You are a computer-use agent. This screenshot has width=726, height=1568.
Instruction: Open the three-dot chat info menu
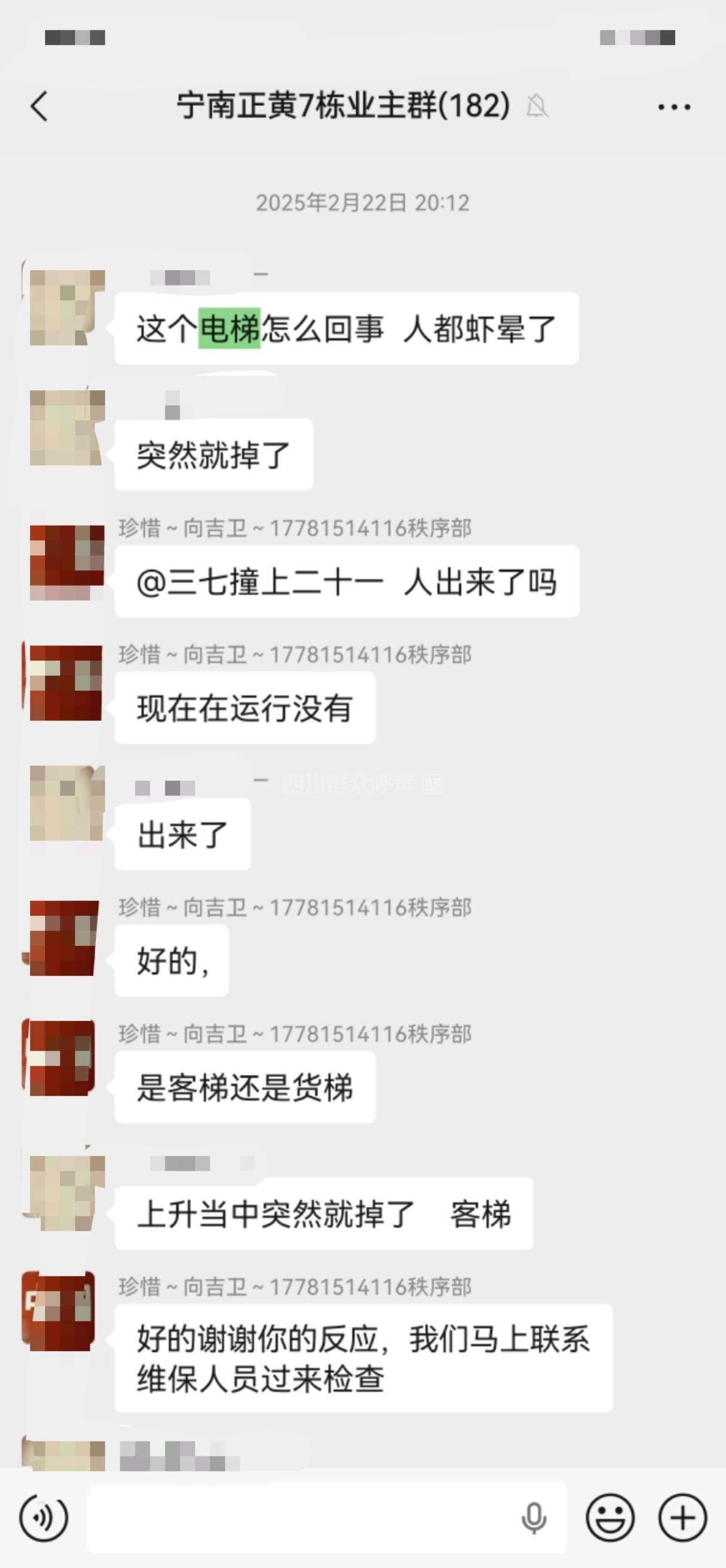(674, 107)
